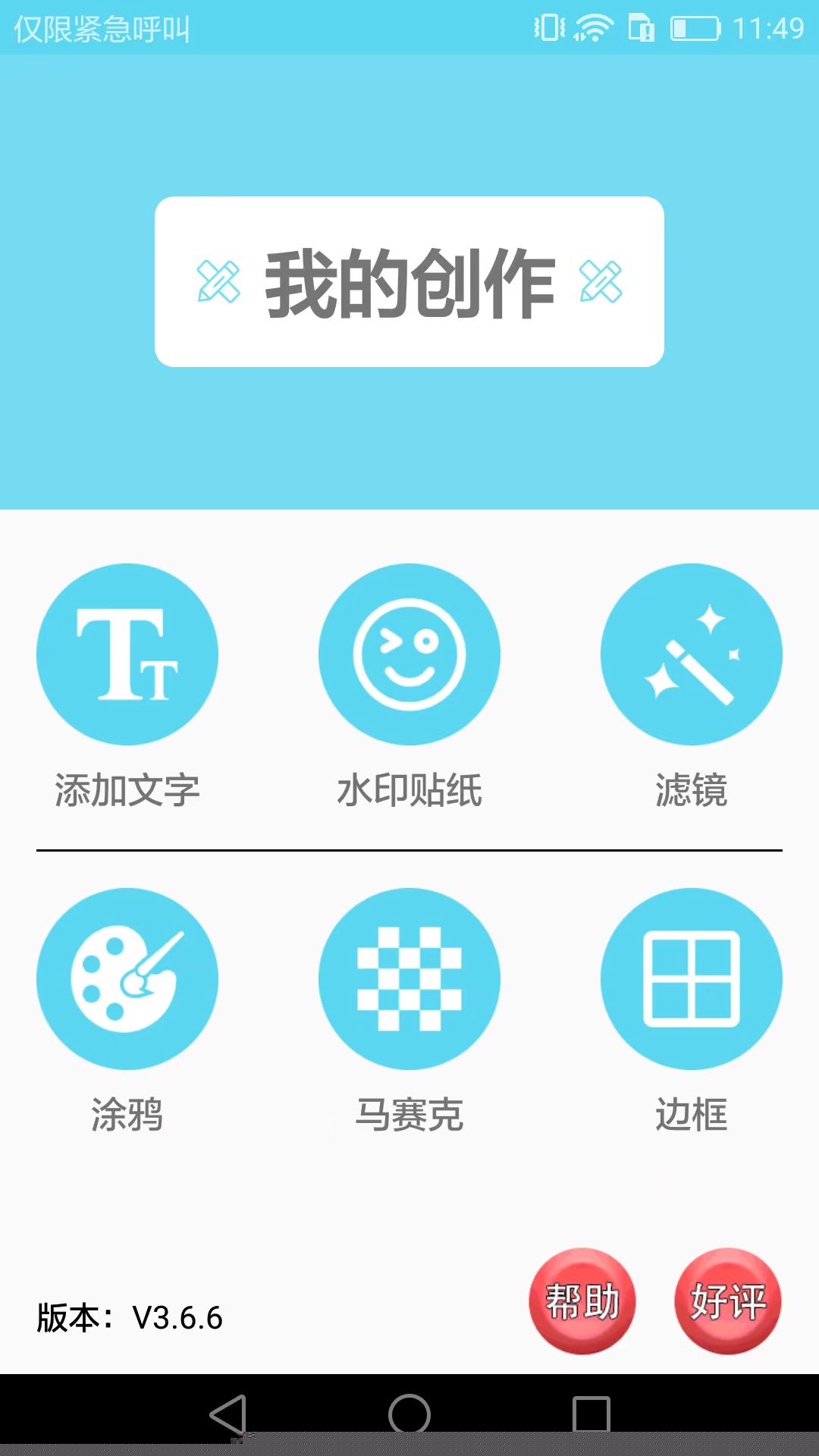Tap the red 帮助 help button

[x=582, y=1301]
